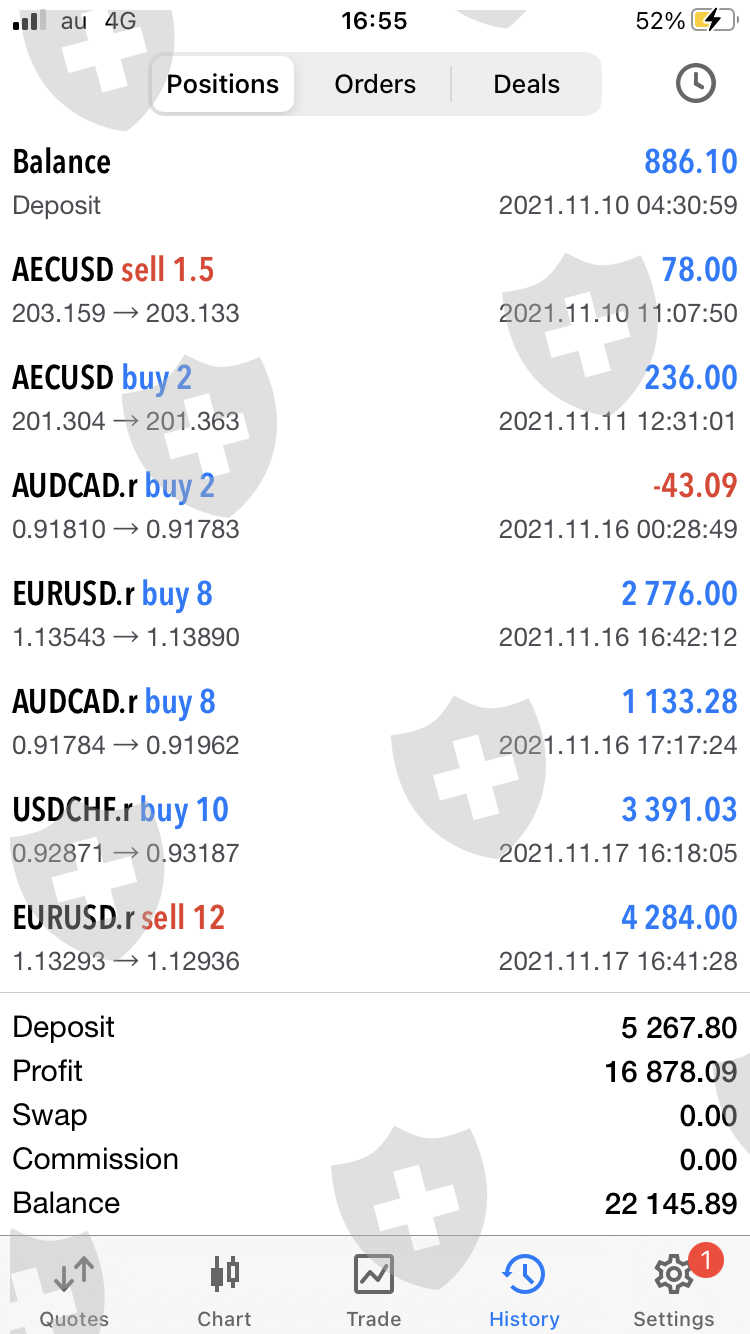Open the Quotes tab
750x1334 pixels.
point(74,1290)
